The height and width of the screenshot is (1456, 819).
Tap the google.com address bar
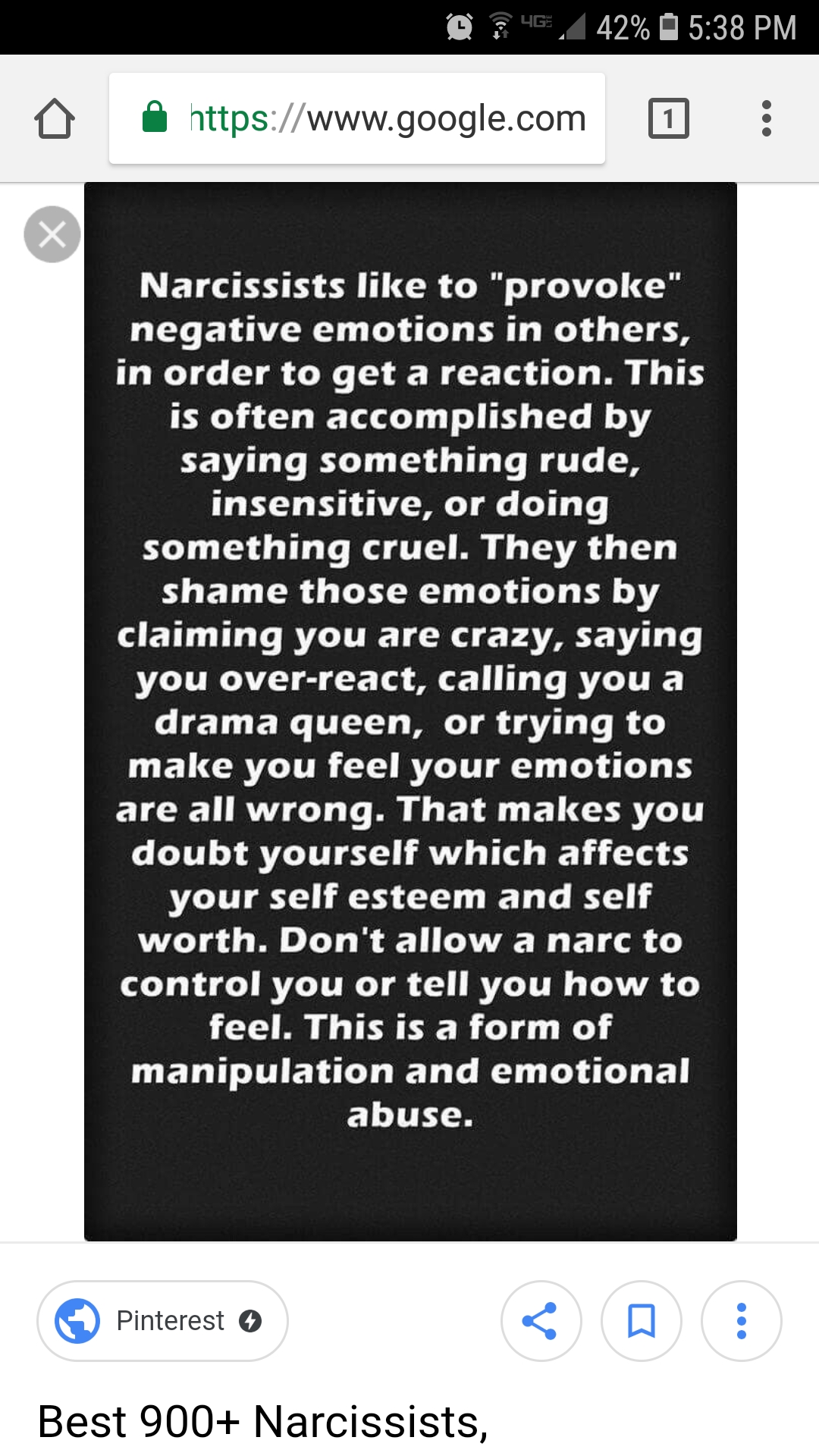[x=356, y=119]
